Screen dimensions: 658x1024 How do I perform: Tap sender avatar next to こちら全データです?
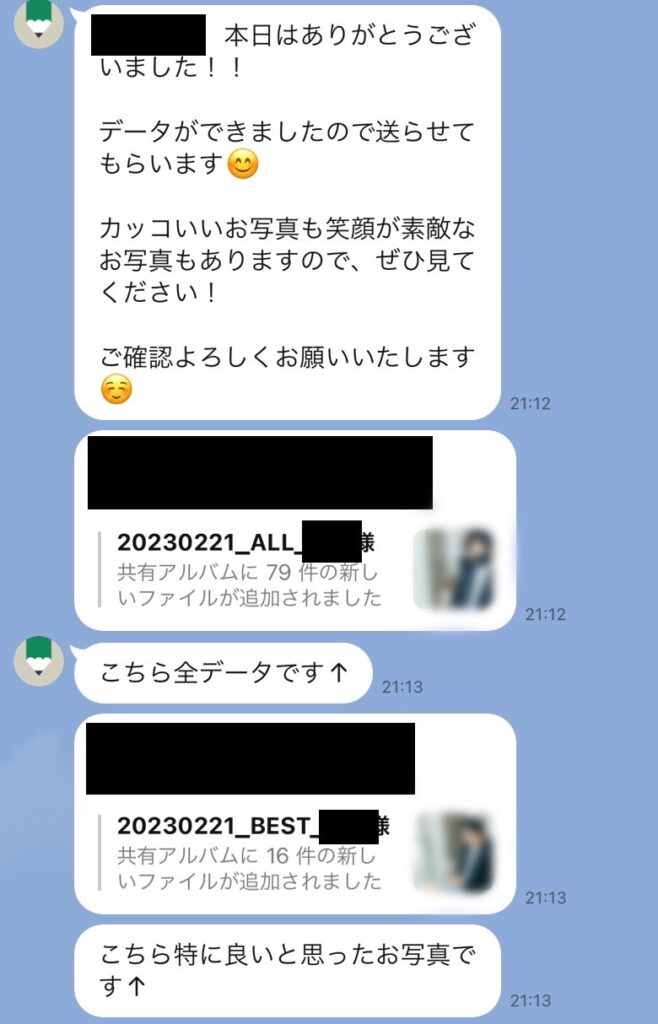coord(39,660)
